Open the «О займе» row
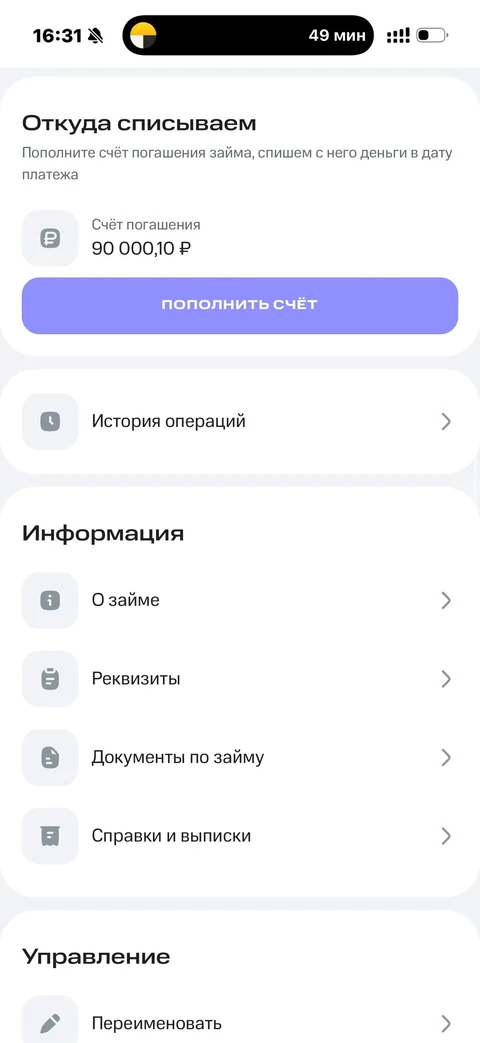Viewport: 480px width, 1043px height. tap(239, 601)
